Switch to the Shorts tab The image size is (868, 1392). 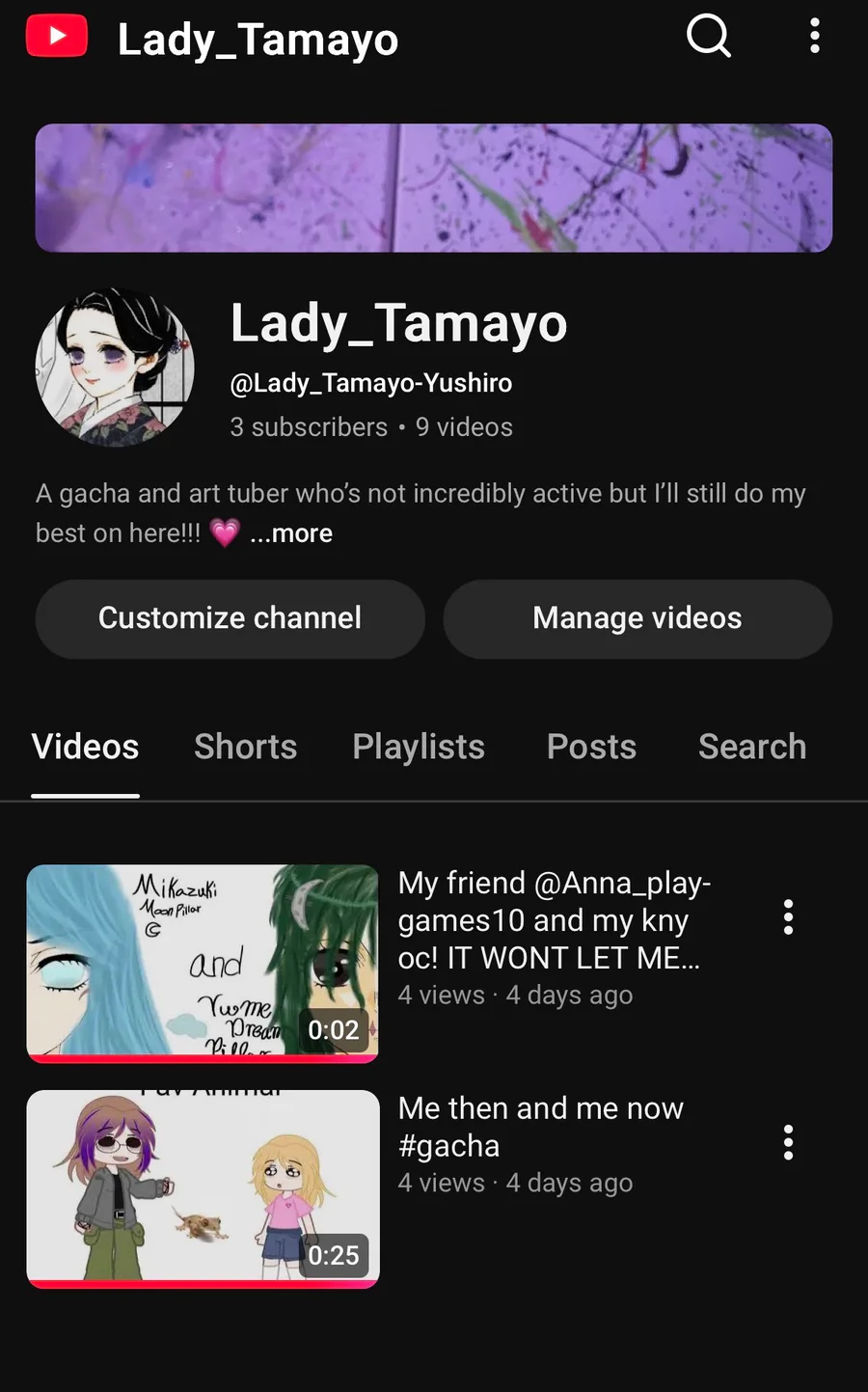245,747
